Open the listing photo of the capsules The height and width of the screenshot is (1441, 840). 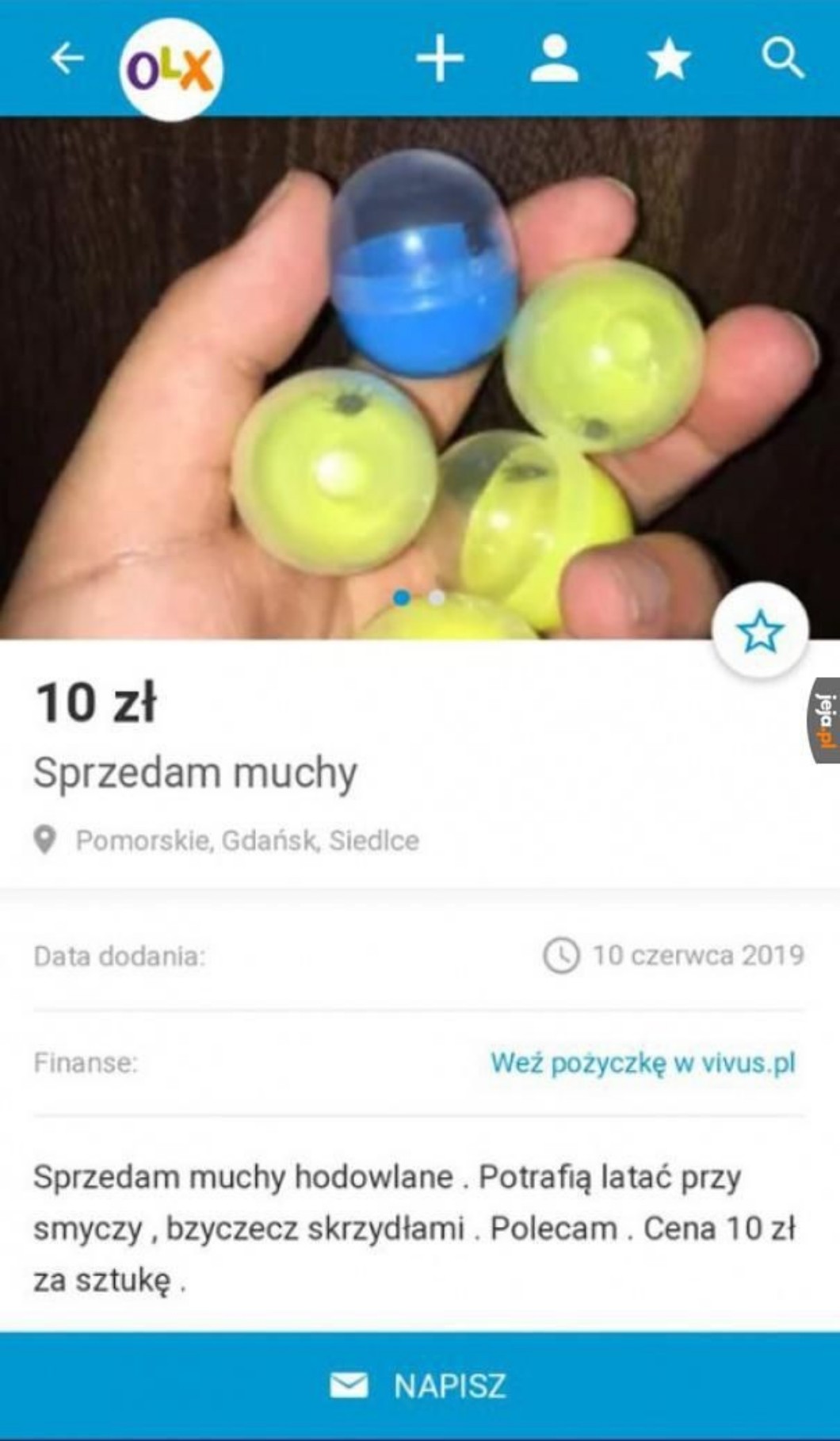tap(420, 378)
